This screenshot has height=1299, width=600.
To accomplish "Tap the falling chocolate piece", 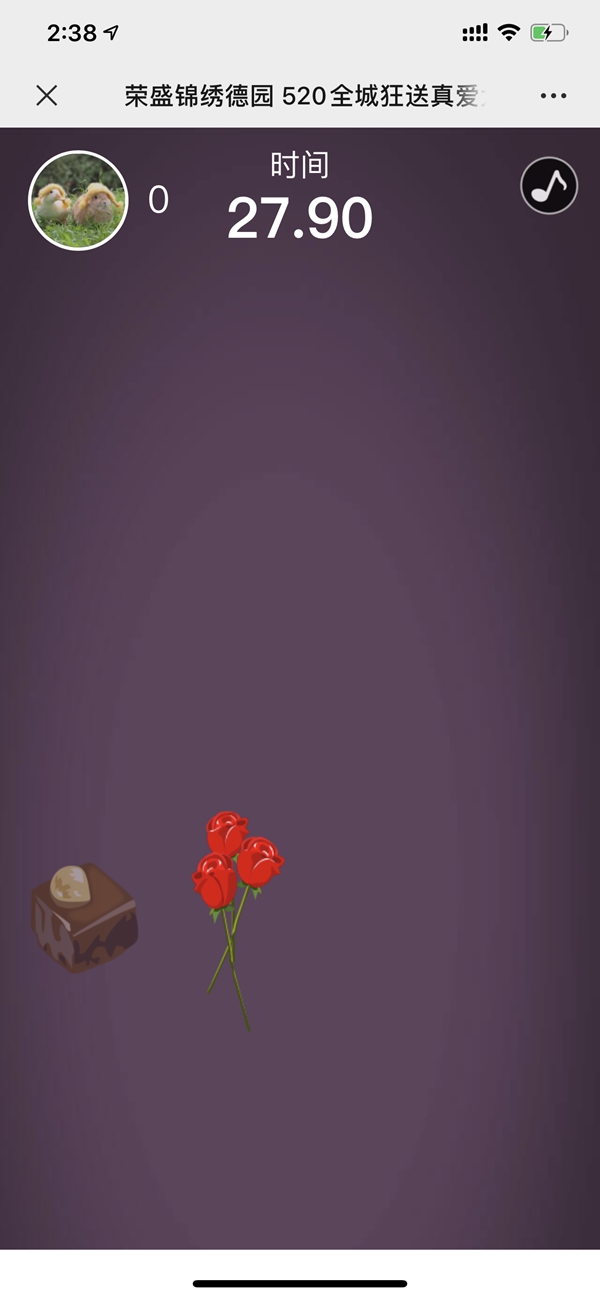I will click(84, 917).
